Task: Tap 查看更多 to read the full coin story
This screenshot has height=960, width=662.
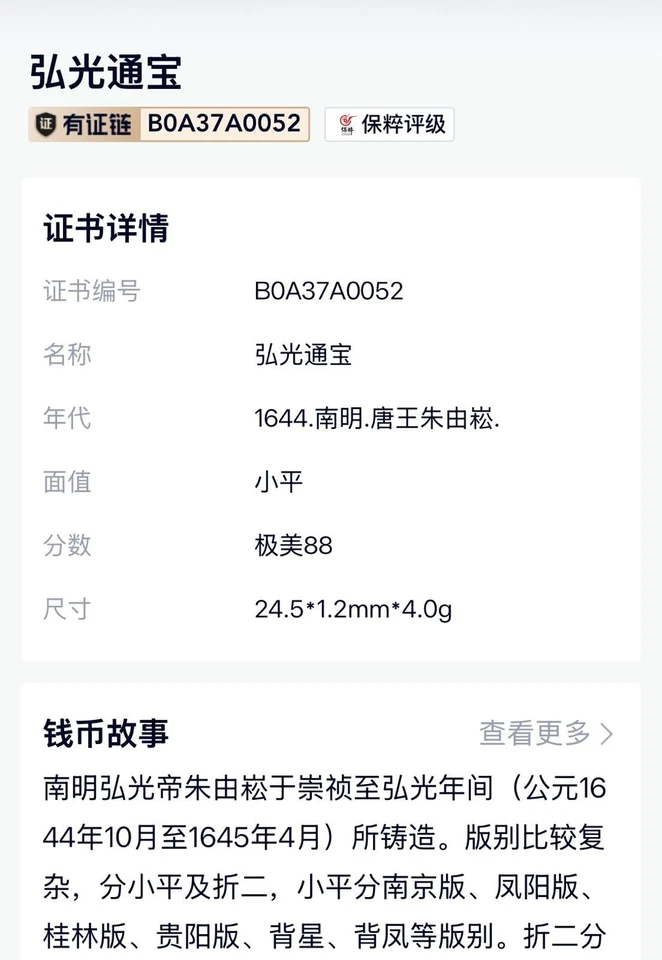Action: tap(546, 733)
